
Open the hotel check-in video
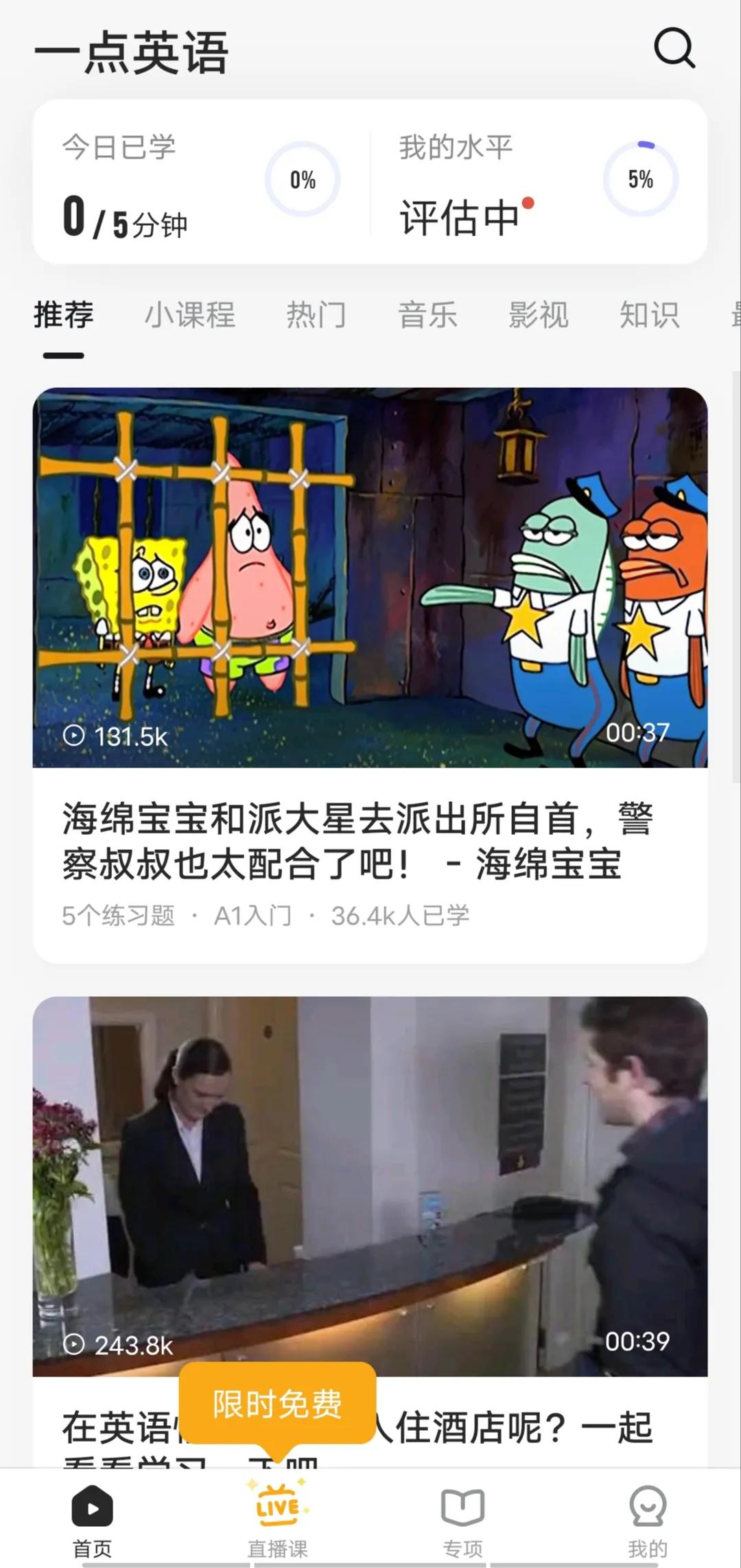click(x=370, y=1181)
